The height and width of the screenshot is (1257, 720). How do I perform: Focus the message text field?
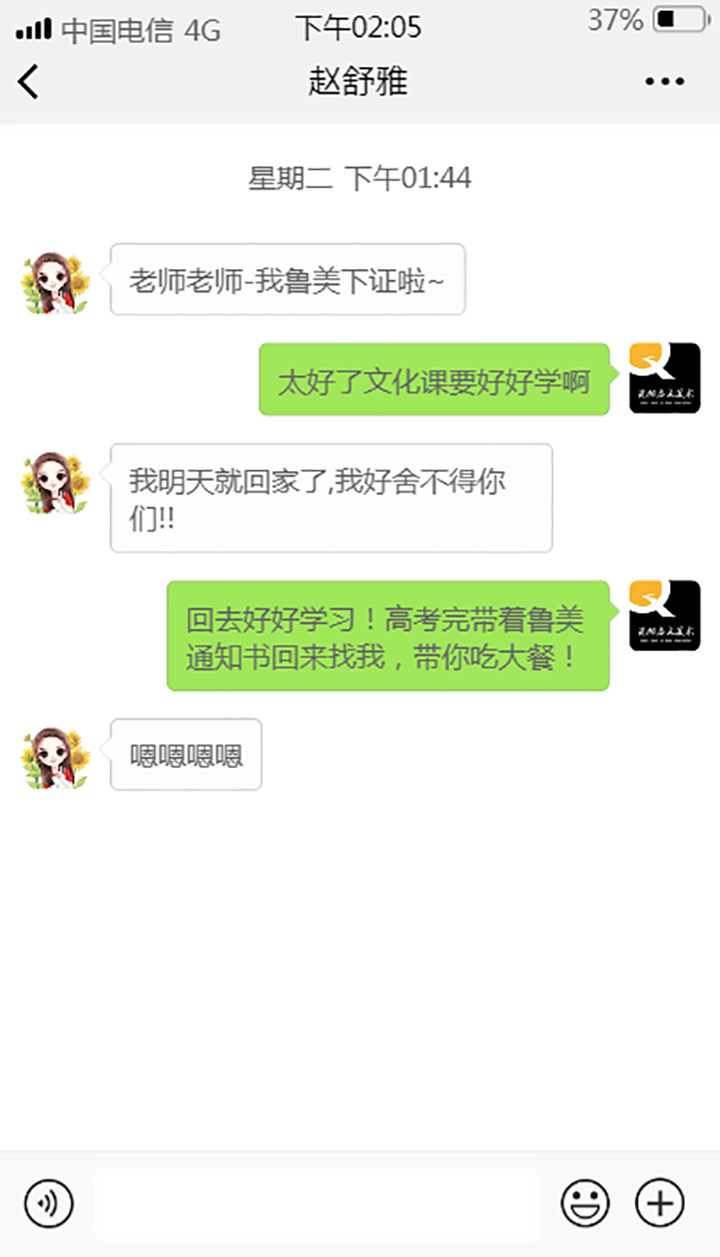click(x=316, y=1204)
